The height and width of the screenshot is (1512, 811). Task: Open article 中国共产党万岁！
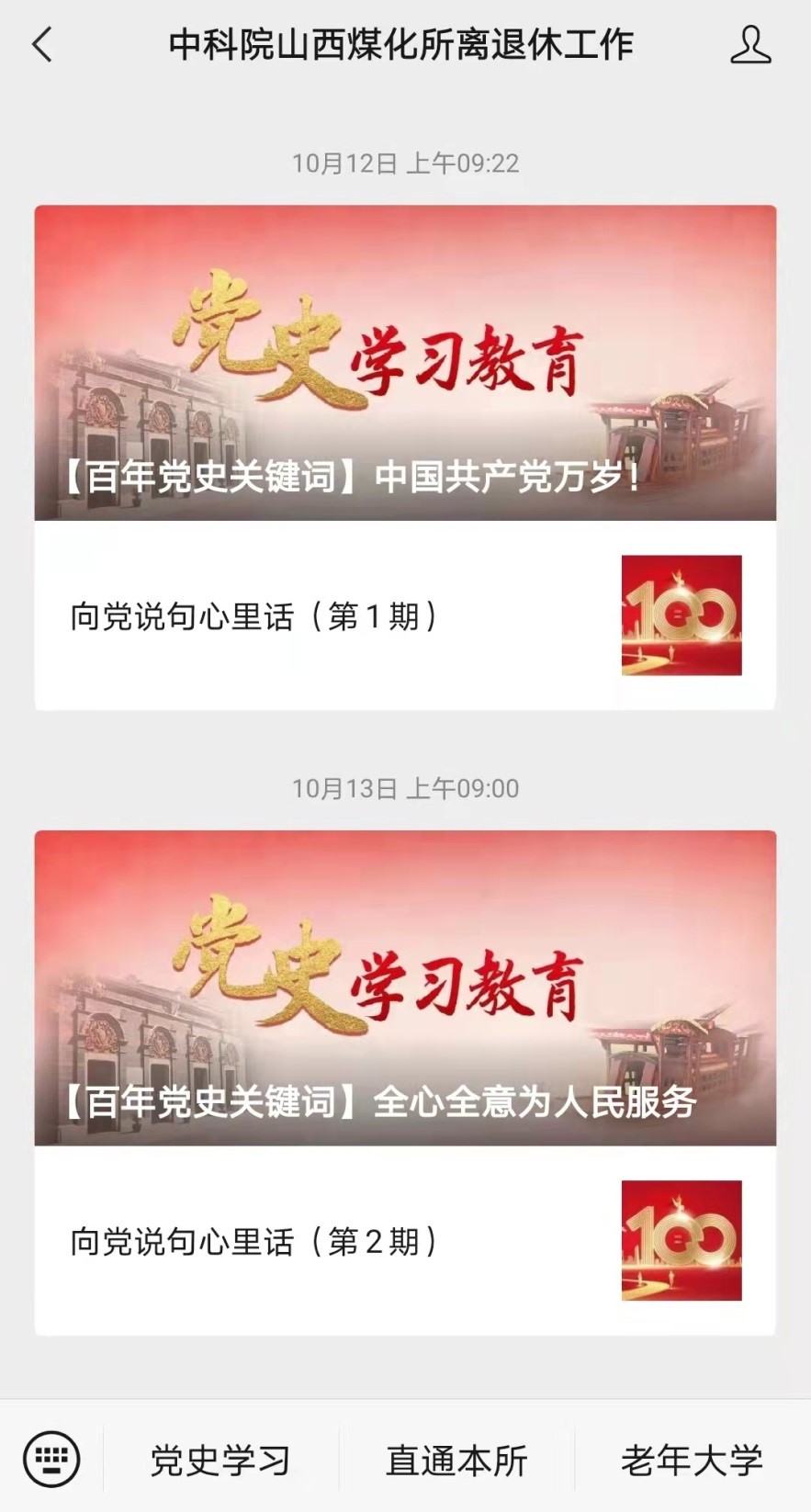(x=405, y=363)
